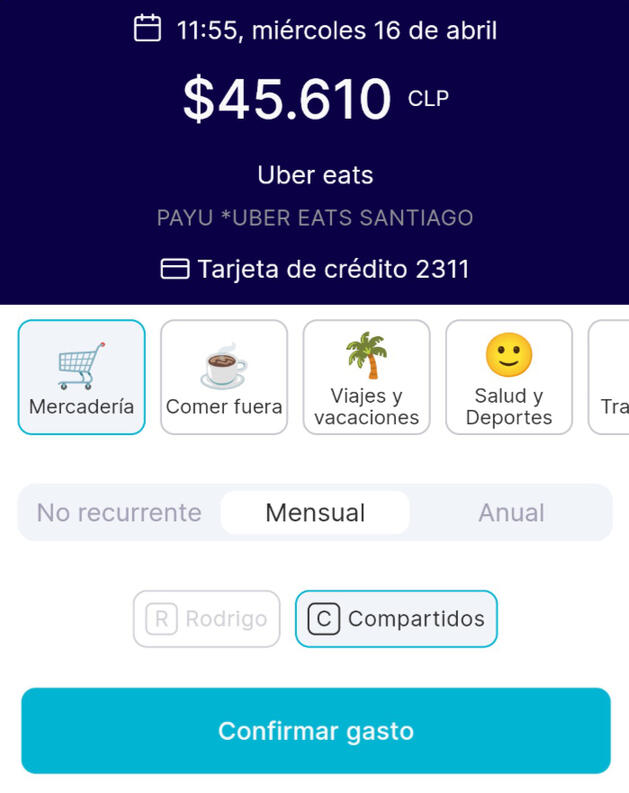Switch to No recurrente
Viewport: 629px width, 793px height.
tap(119, 513)
